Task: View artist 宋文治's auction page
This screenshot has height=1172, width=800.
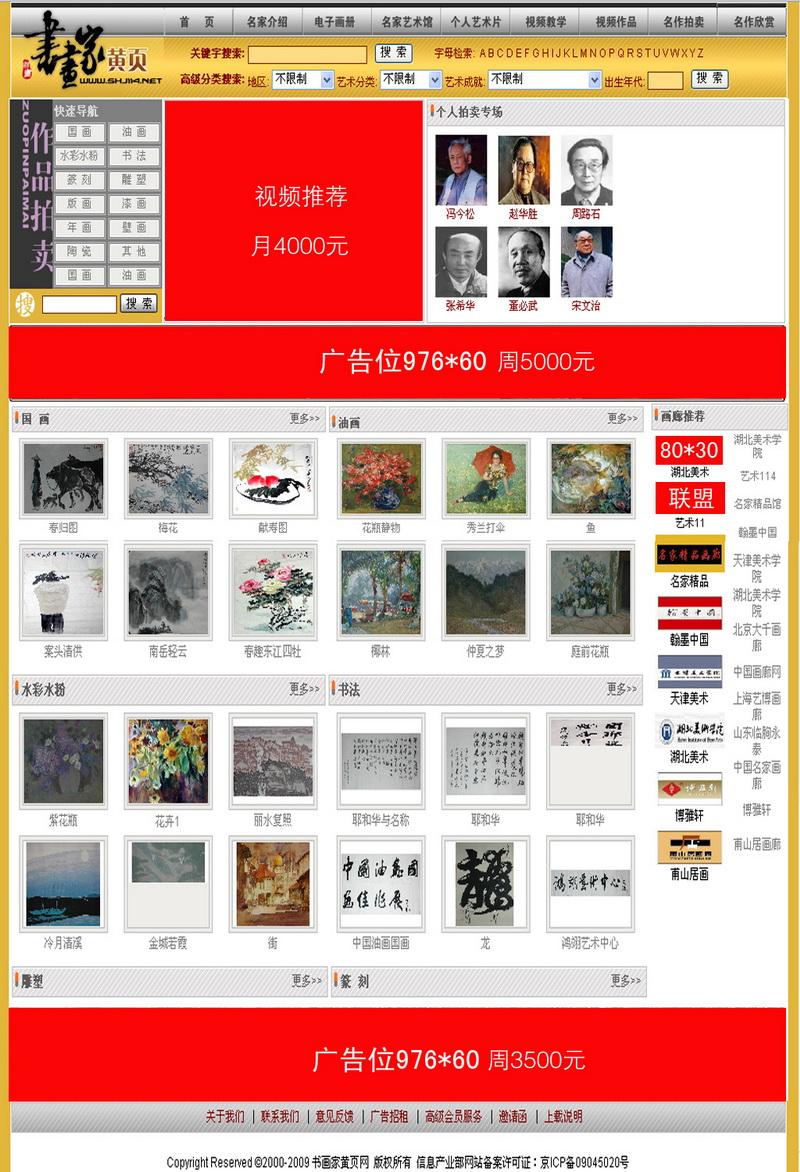Action: pos(586,262)
